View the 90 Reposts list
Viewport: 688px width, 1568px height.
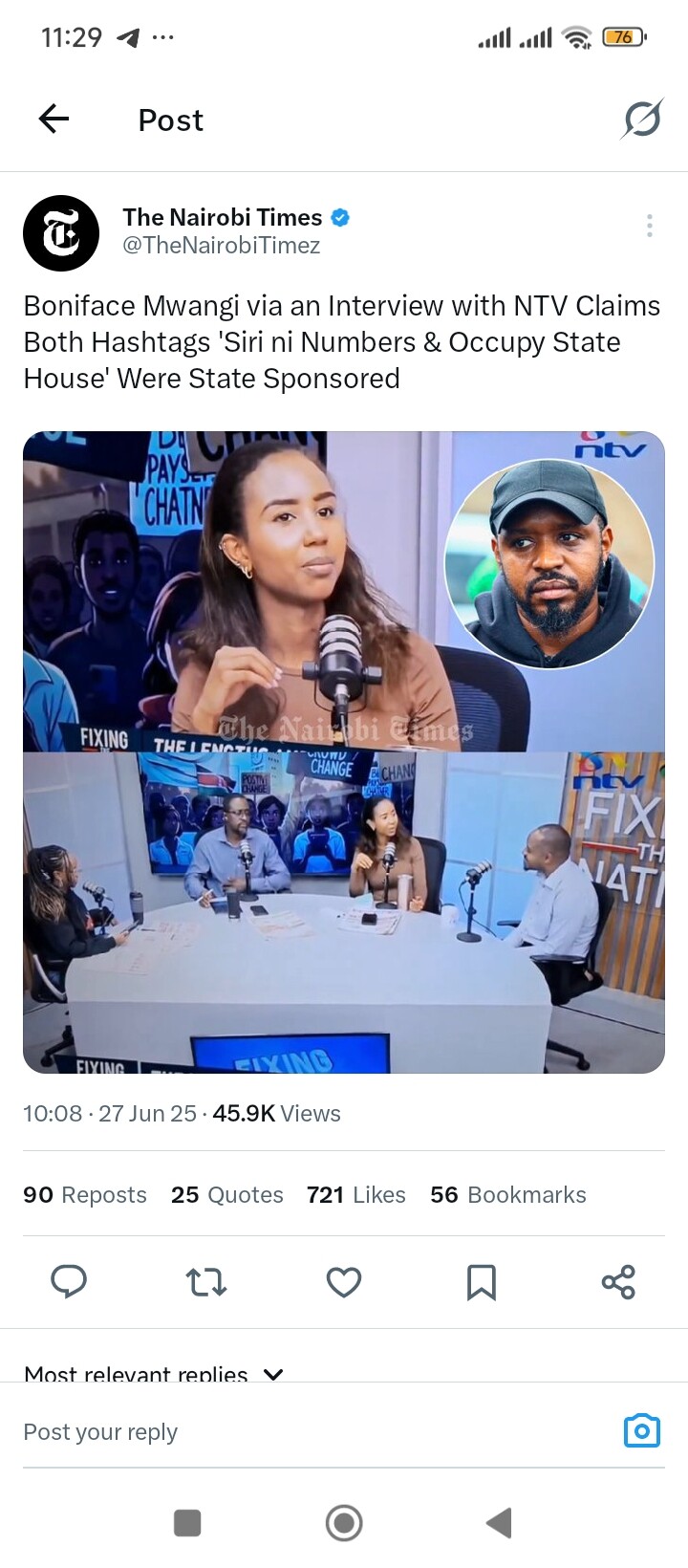point(85,1194)
